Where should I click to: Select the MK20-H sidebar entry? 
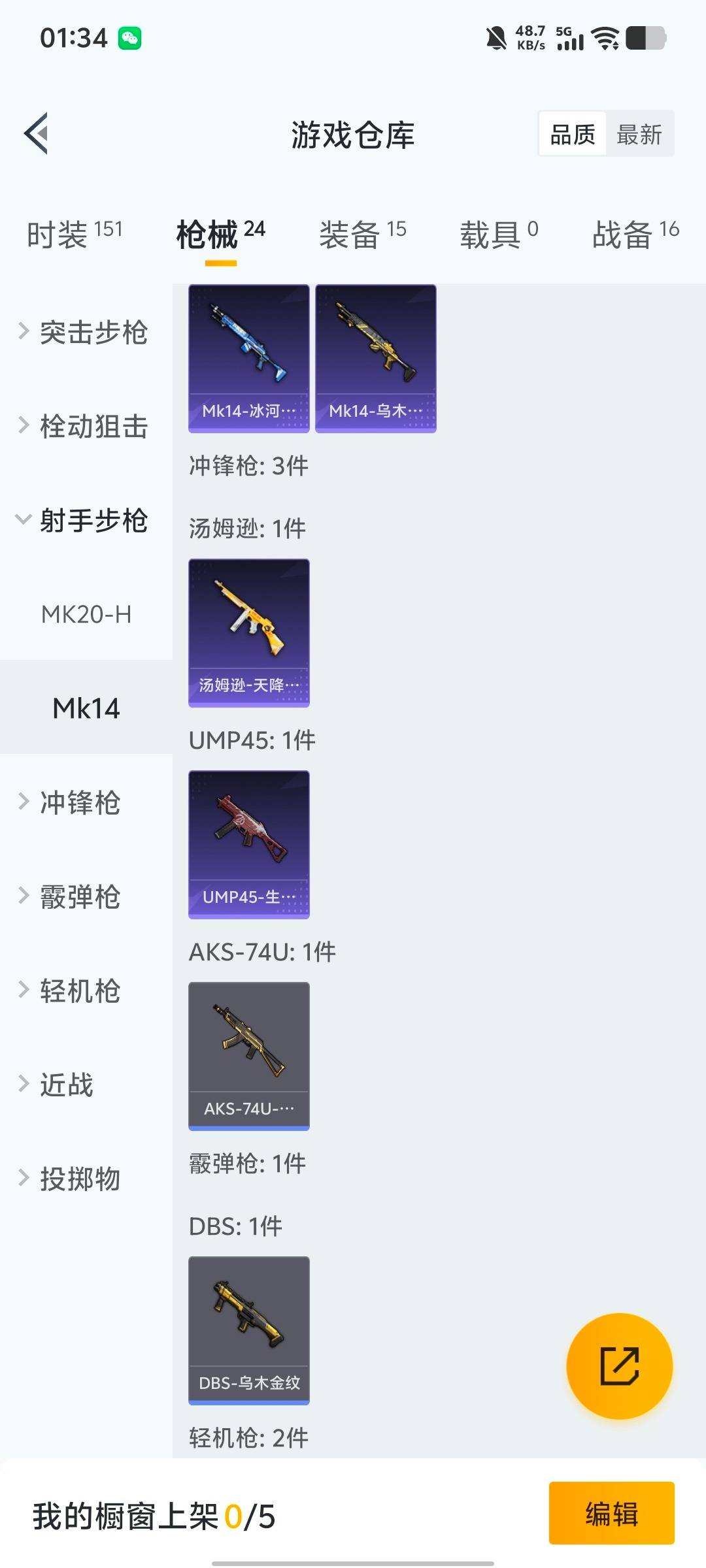tap(87, 613)
